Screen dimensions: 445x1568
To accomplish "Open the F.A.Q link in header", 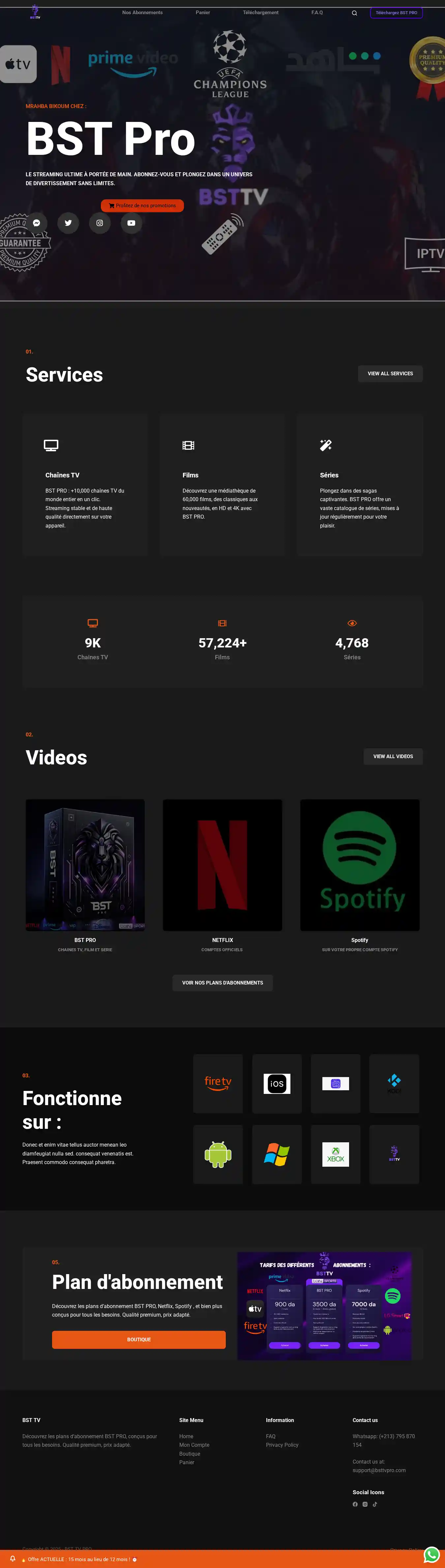I will tap(317, 12).
